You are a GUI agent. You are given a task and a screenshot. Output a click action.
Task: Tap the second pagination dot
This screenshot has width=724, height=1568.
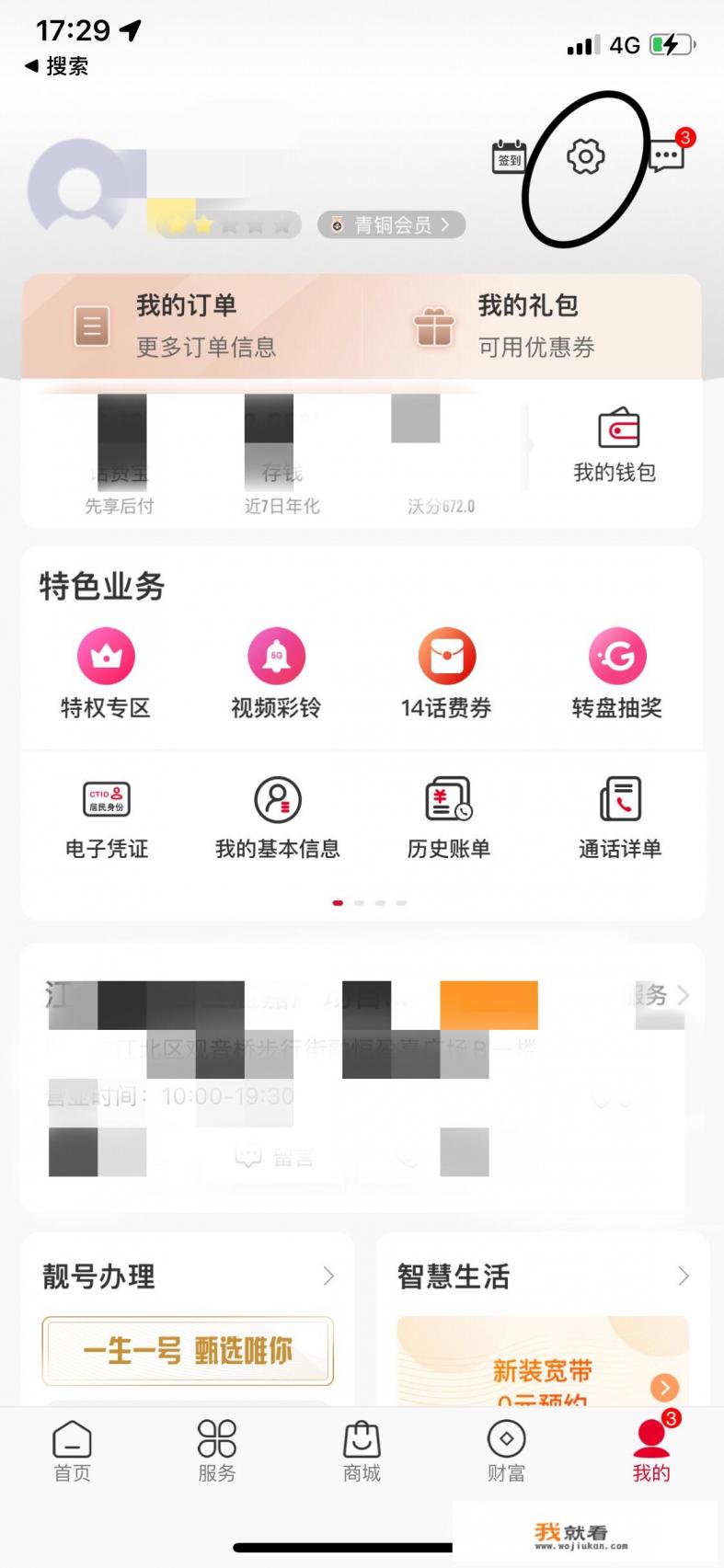(359, 902)
